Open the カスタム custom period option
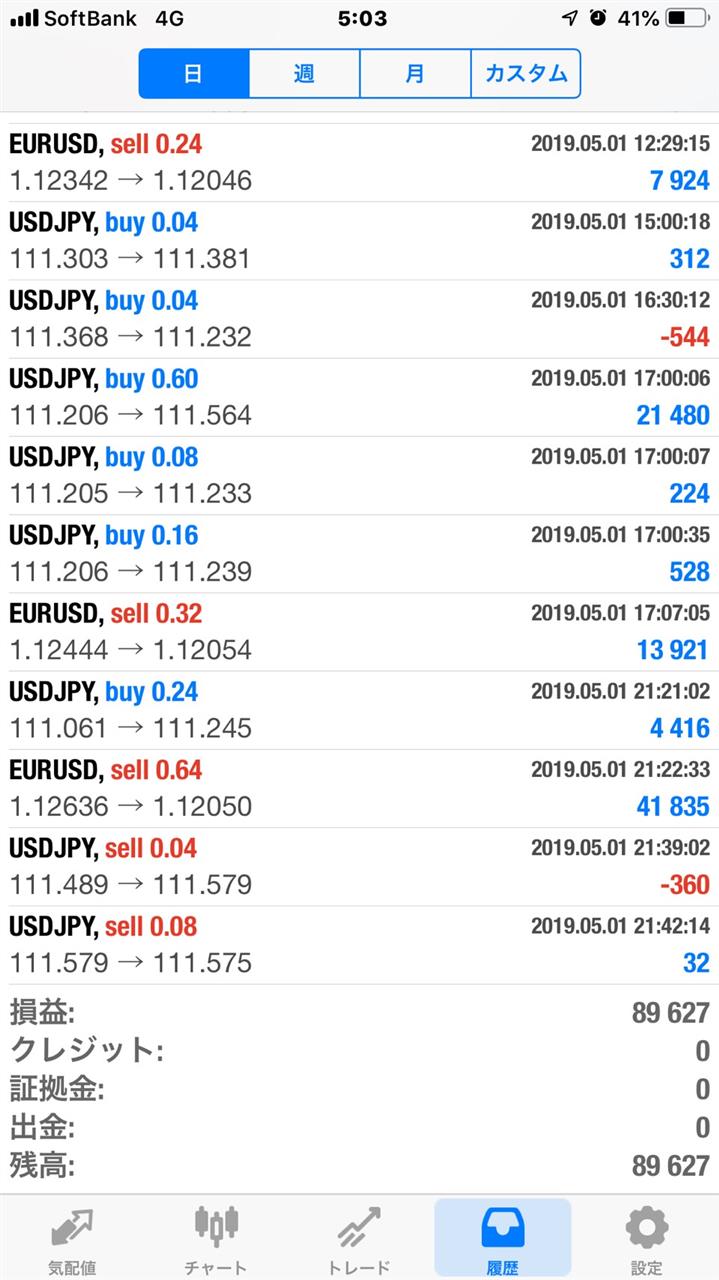This screenshot has height=1280, width=719. (526, 74)
